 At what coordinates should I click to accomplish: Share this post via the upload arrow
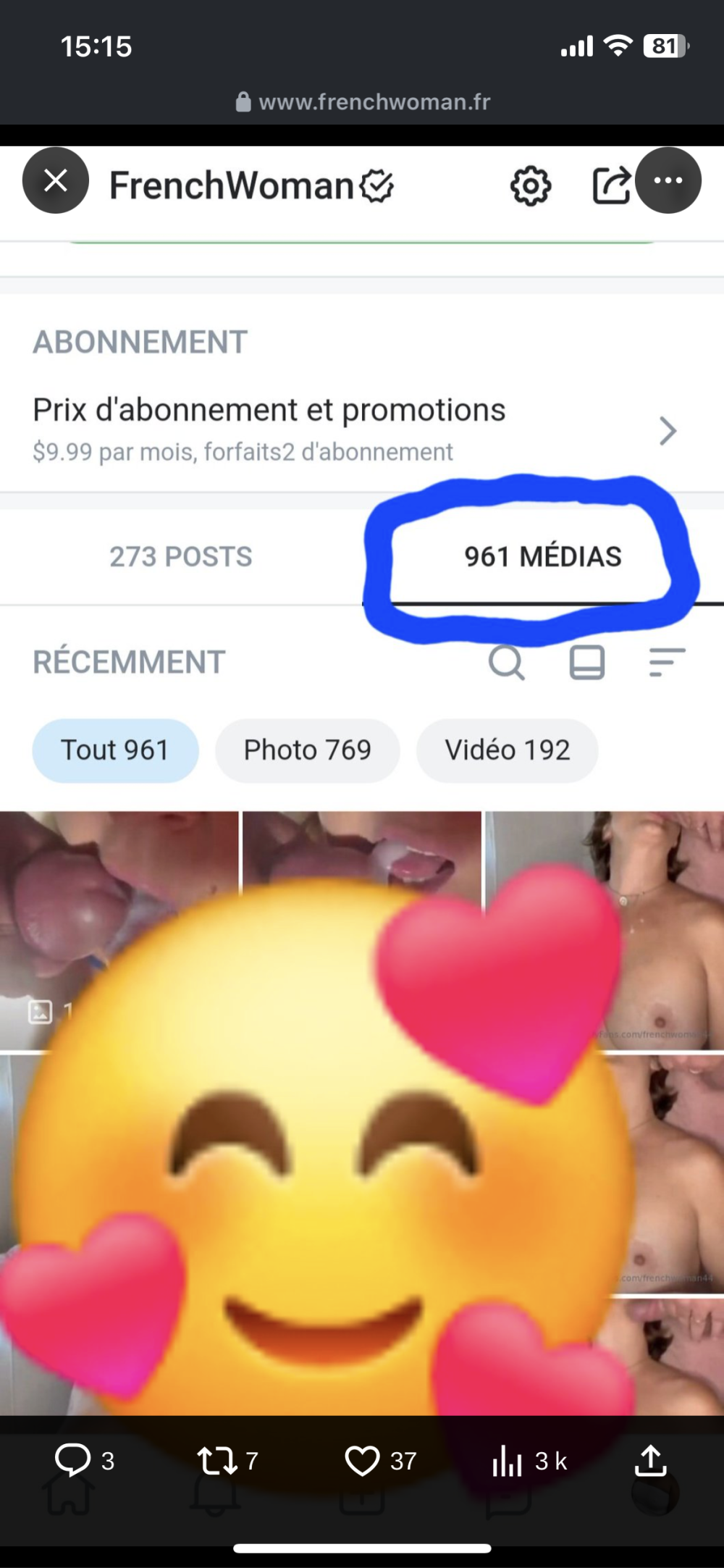650,1460
